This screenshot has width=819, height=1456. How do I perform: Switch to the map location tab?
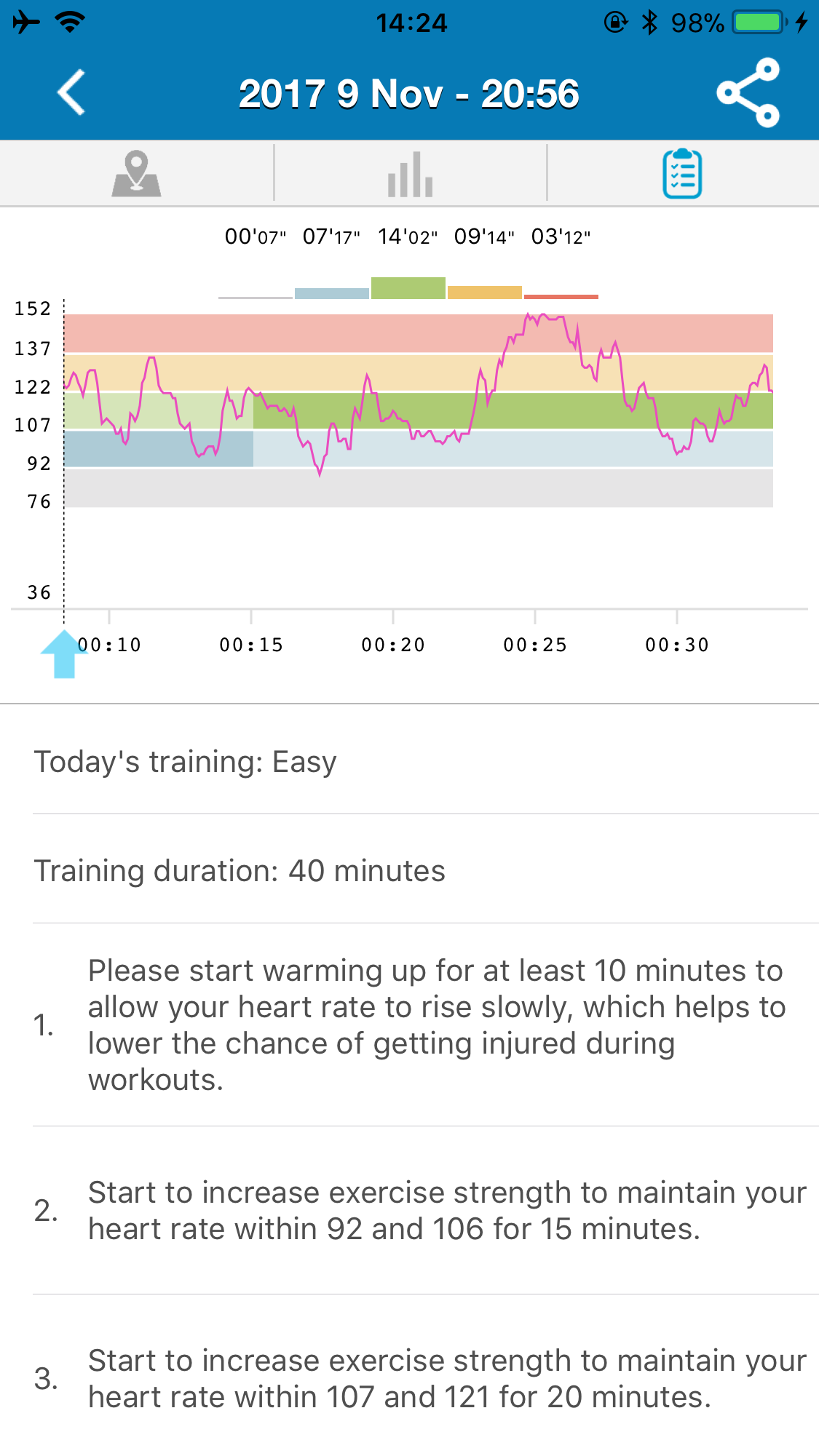(x=136, y=173)
